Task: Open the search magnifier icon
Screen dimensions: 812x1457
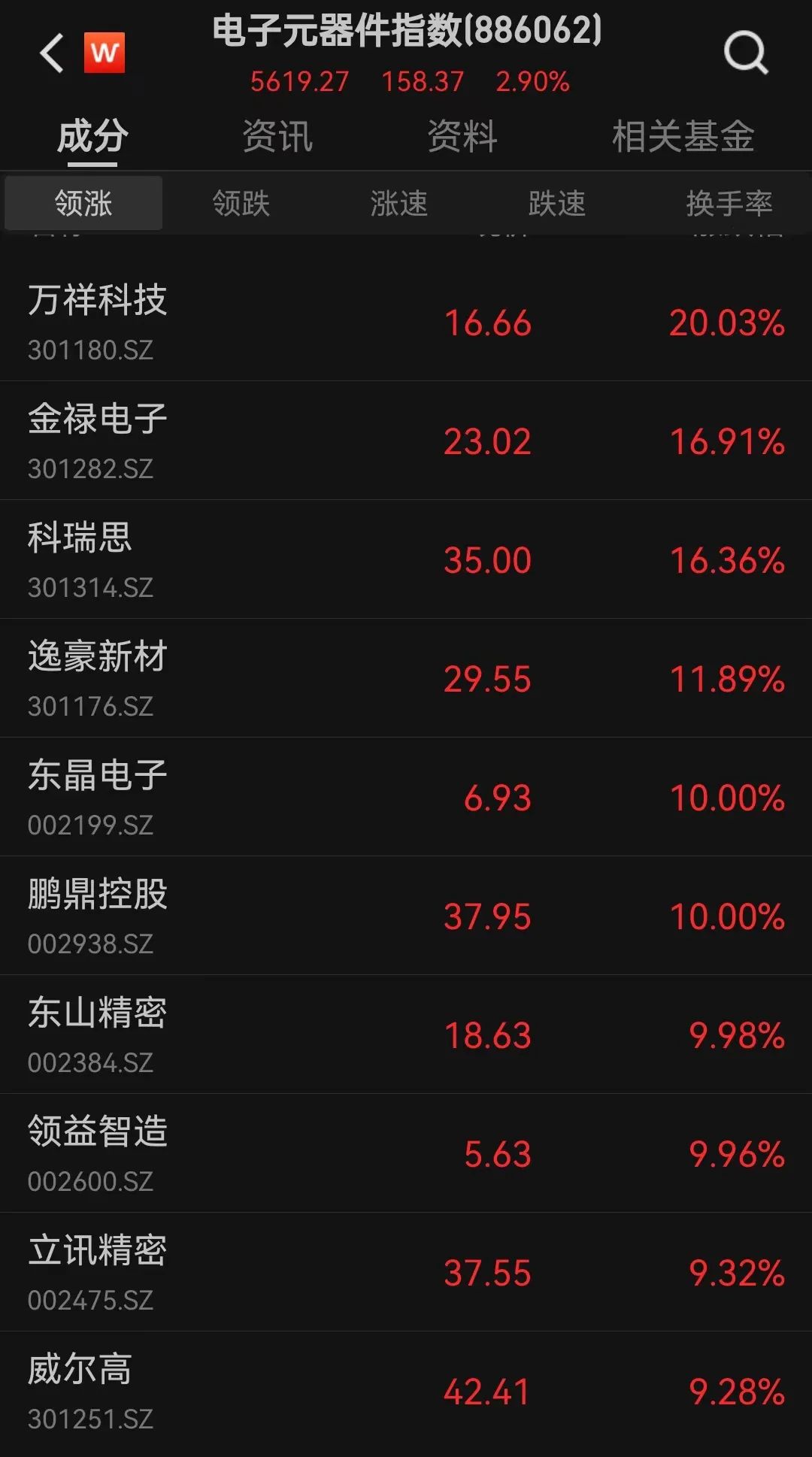Action: [746, 53]
